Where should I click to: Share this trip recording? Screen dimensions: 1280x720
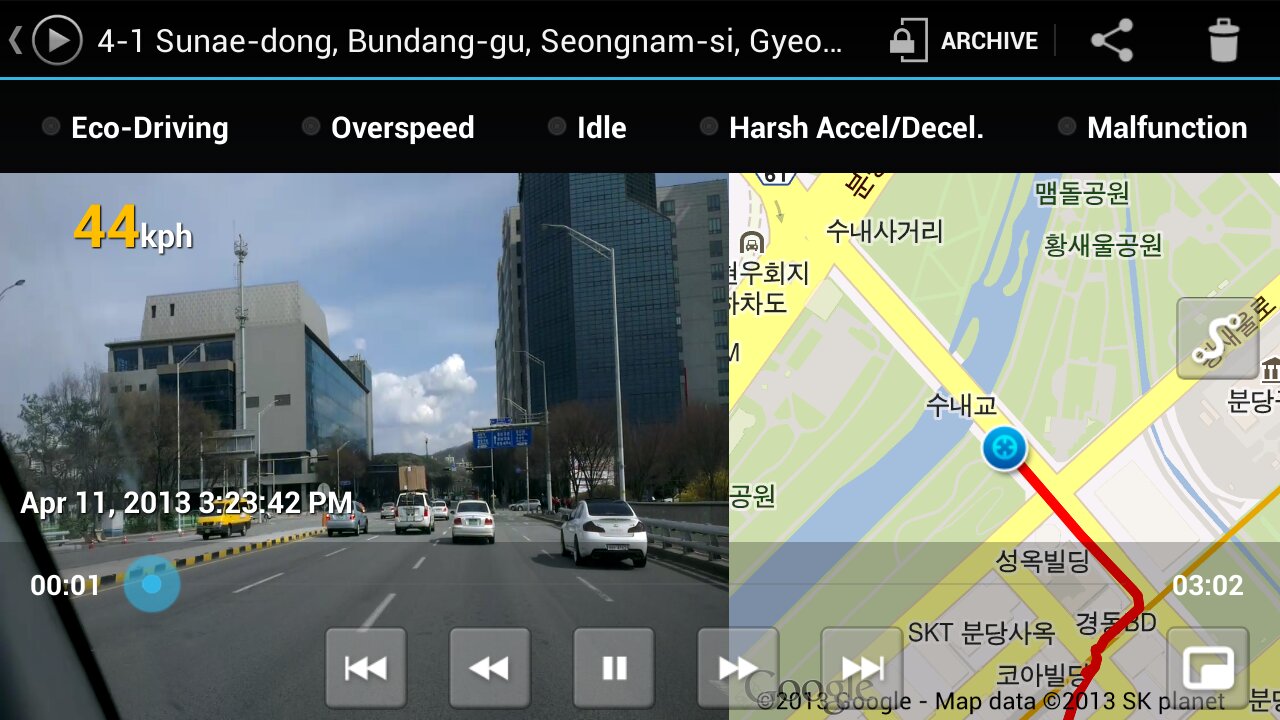[x=1111, y=41]
